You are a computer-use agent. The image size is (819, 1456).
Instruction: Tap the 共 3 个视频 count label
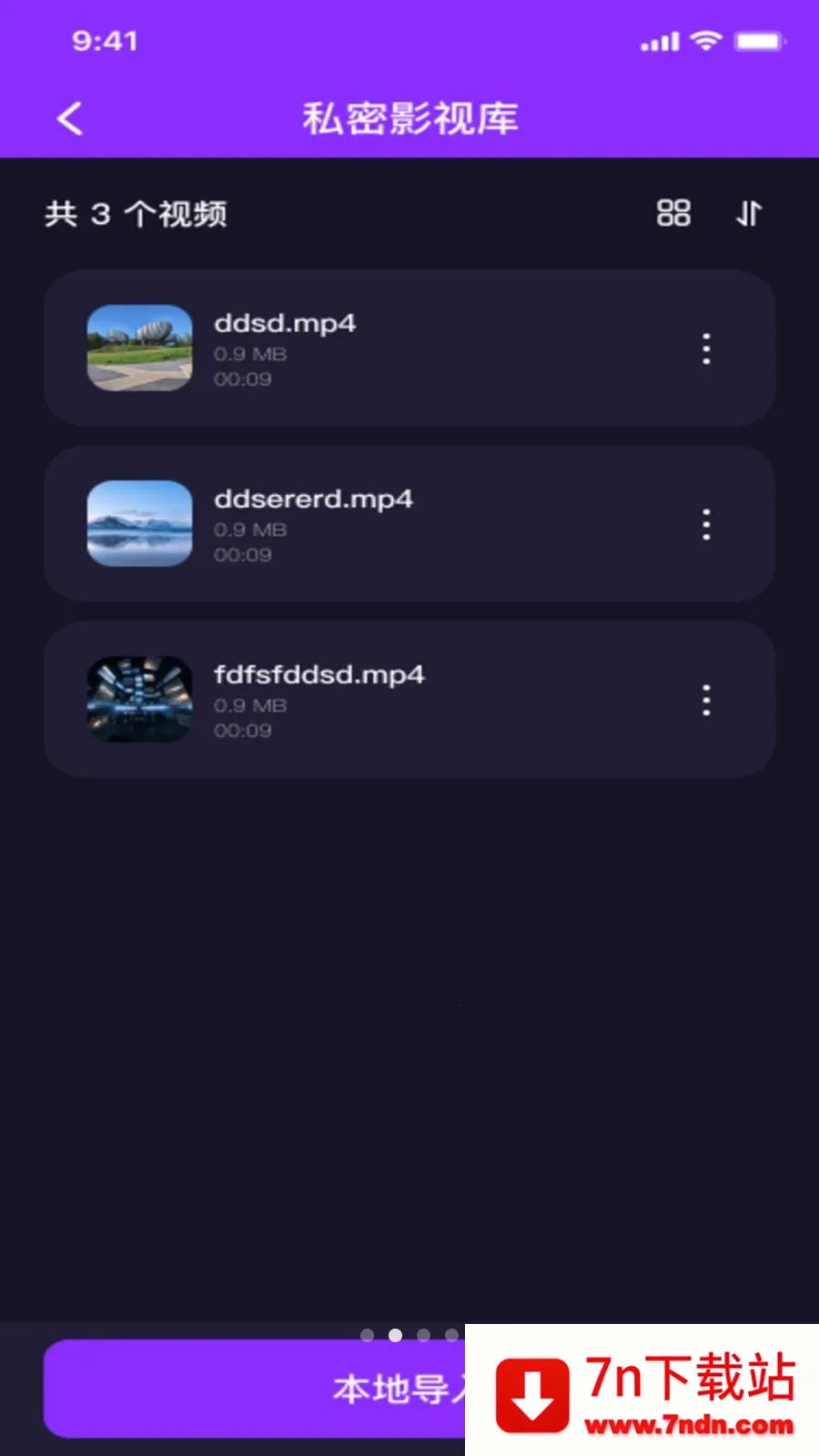[135, 214]
